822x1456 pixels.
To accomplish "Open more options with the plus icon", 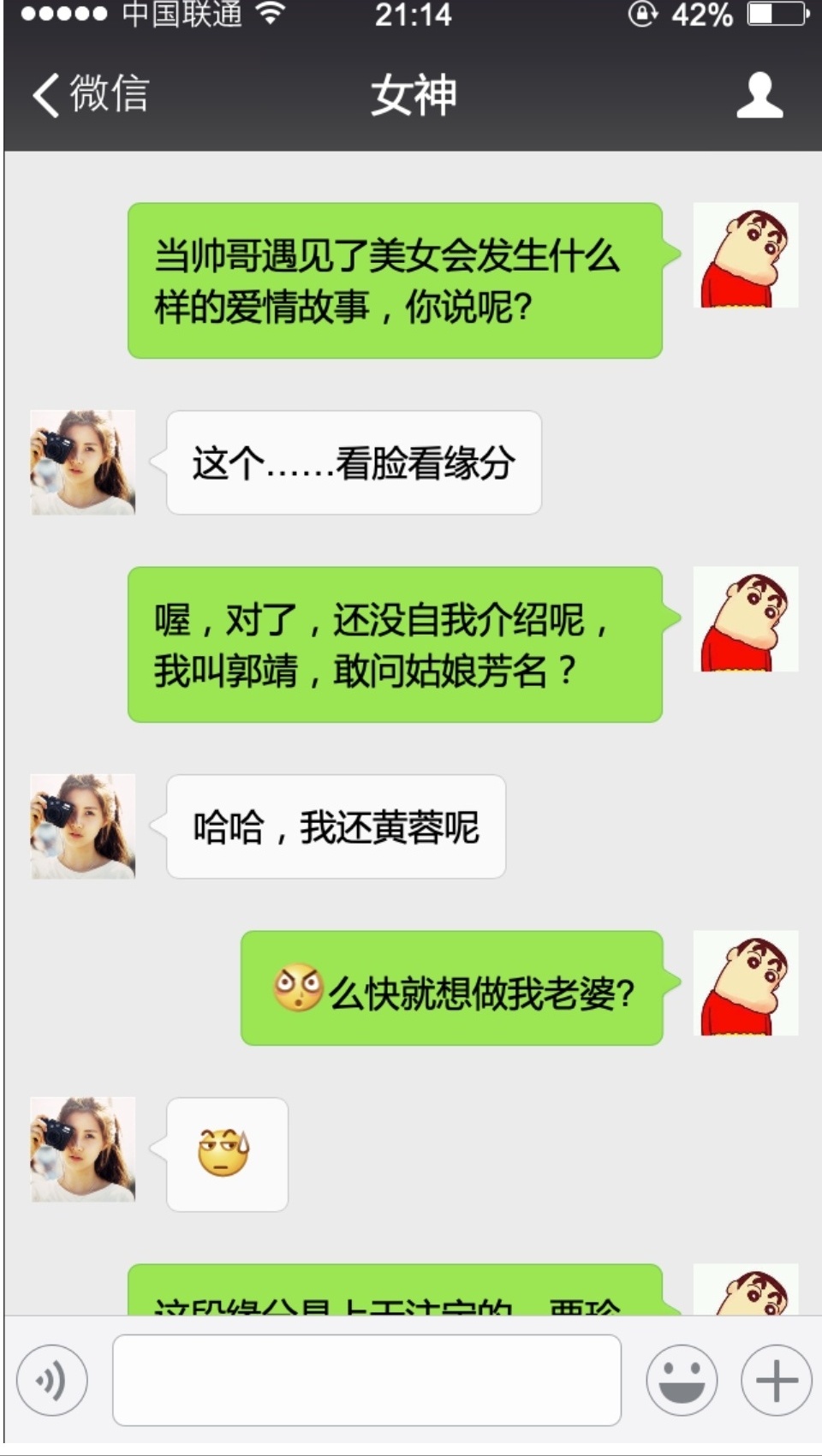I will pos(773,1379).
